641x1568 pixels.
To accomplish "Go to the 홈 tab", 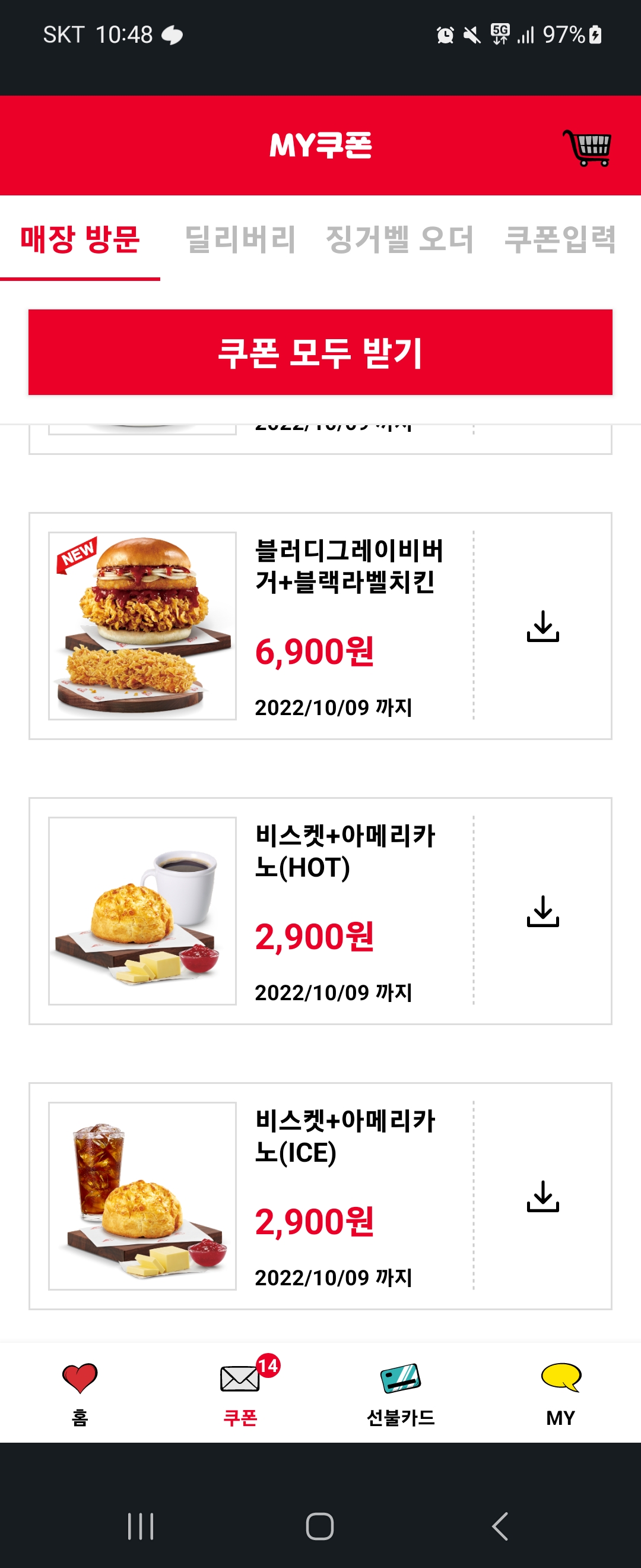I will [x=80, y=1392].
